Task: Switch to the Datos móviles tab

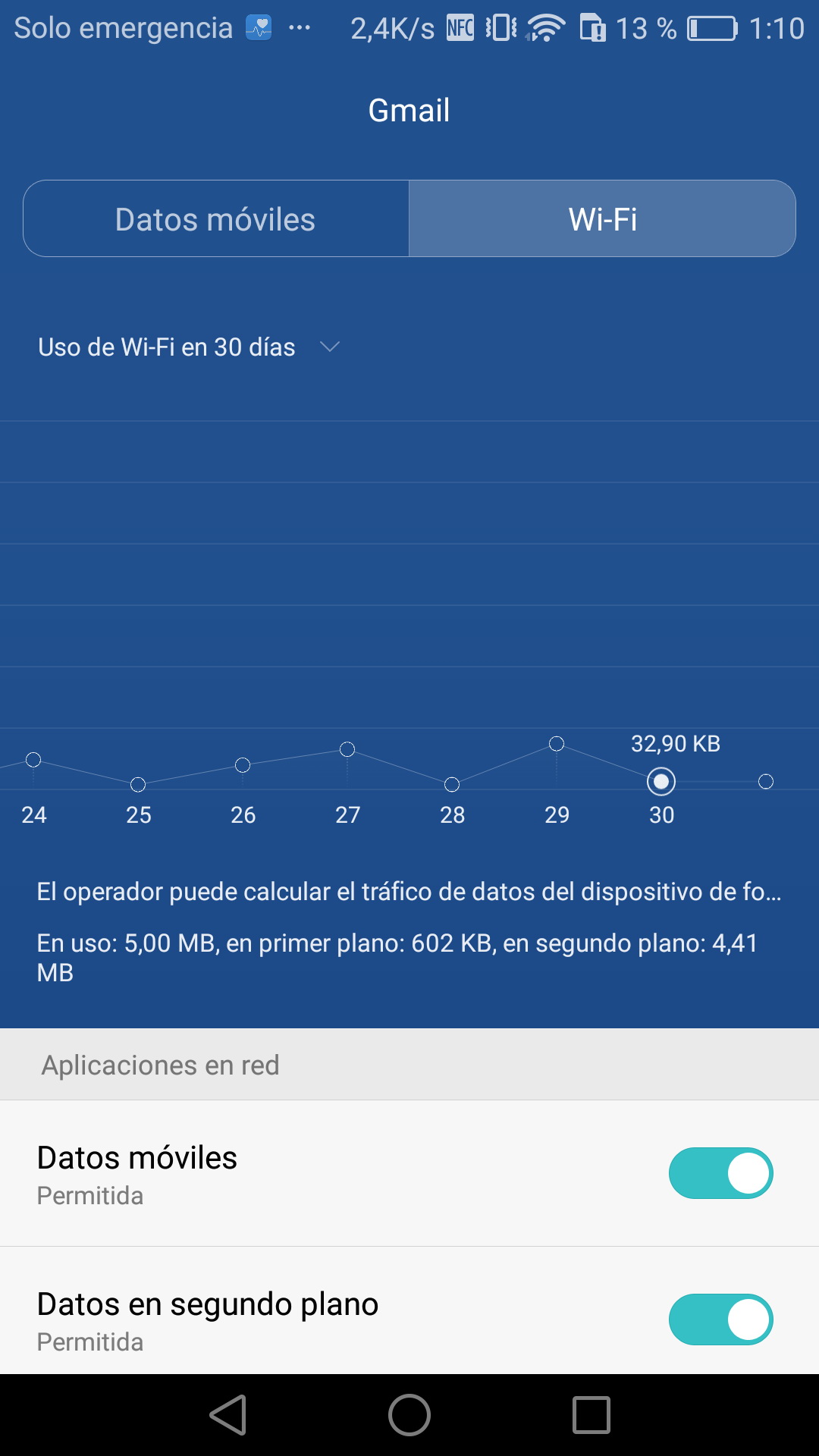Action: [216, 219]
